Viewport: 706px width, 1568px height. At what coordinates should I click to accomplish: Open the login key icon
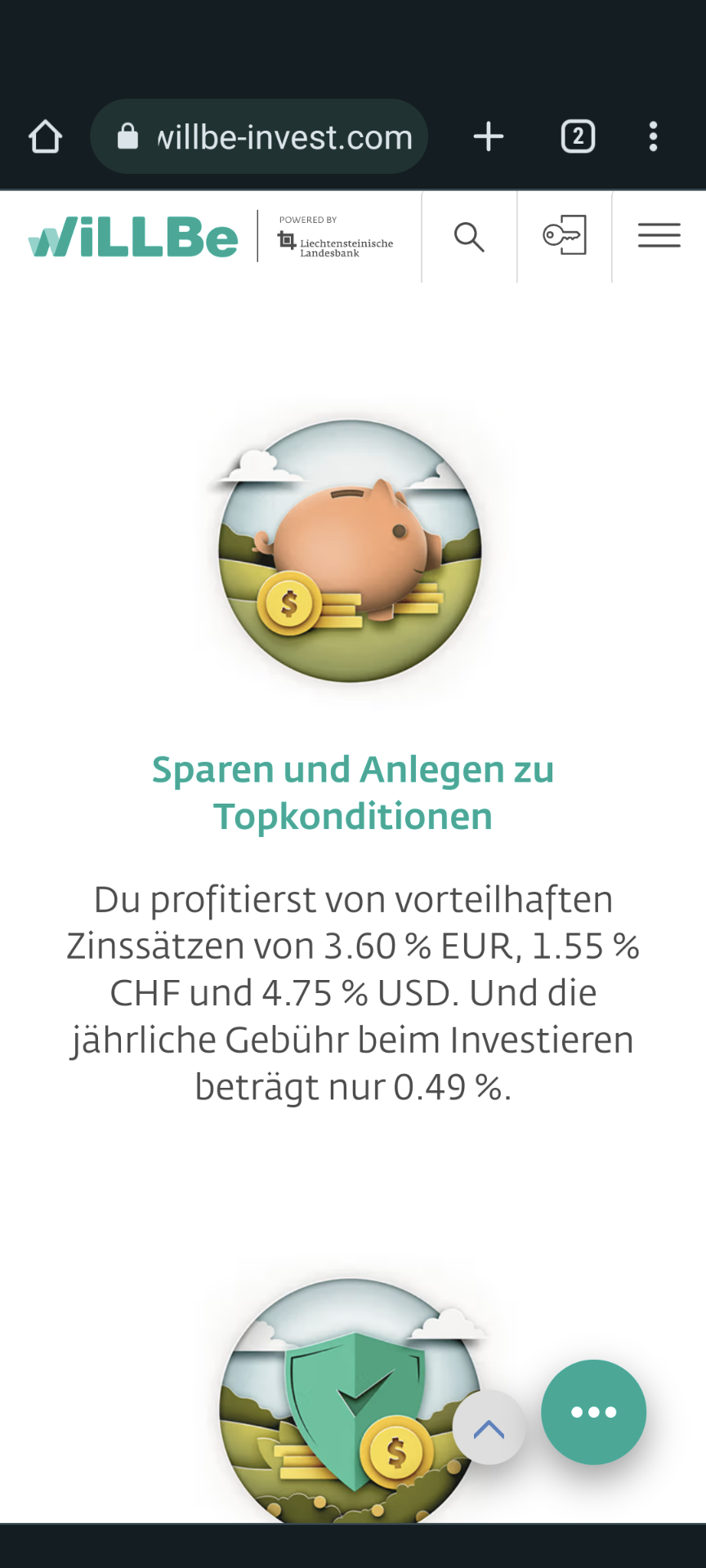[x=565, y=235]
